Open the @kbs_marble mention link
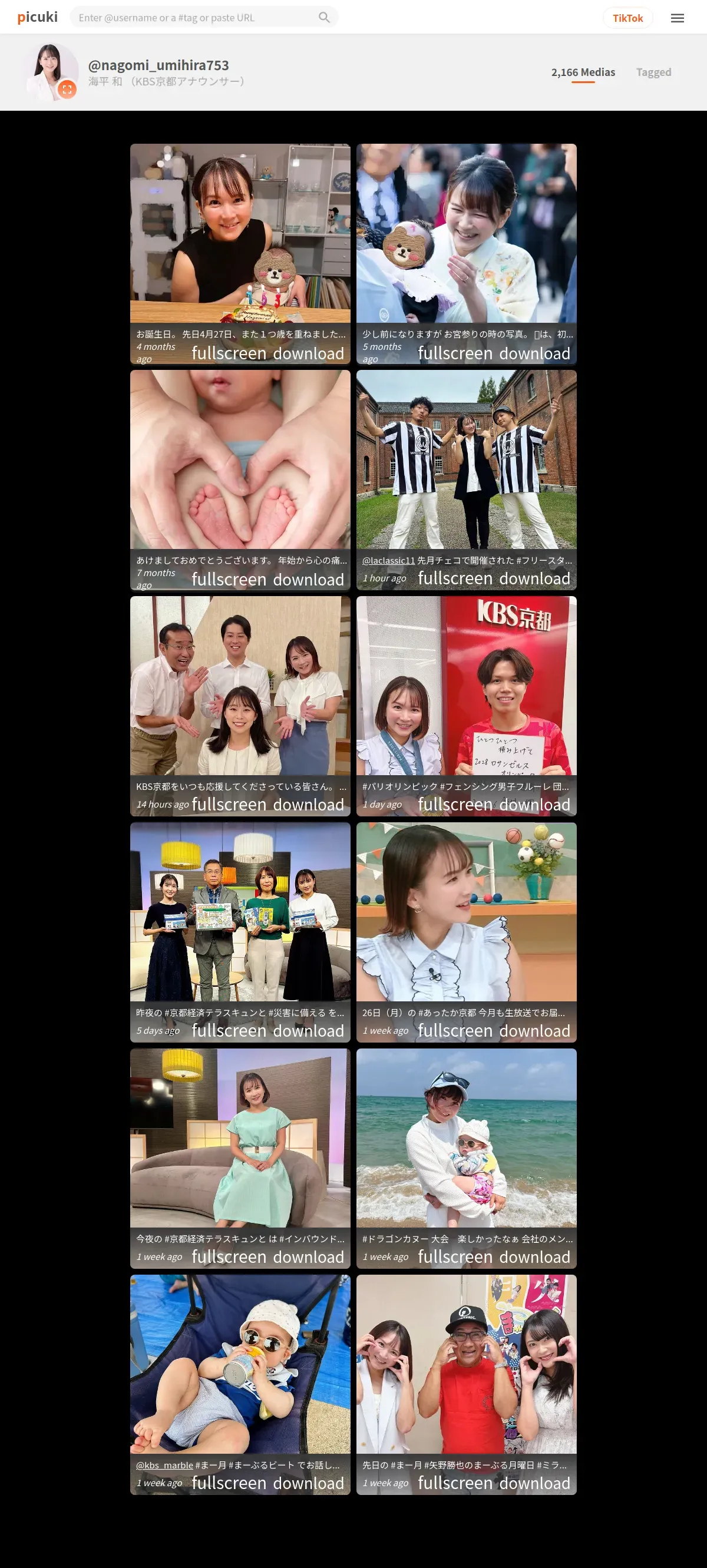 click(164, 1465)
